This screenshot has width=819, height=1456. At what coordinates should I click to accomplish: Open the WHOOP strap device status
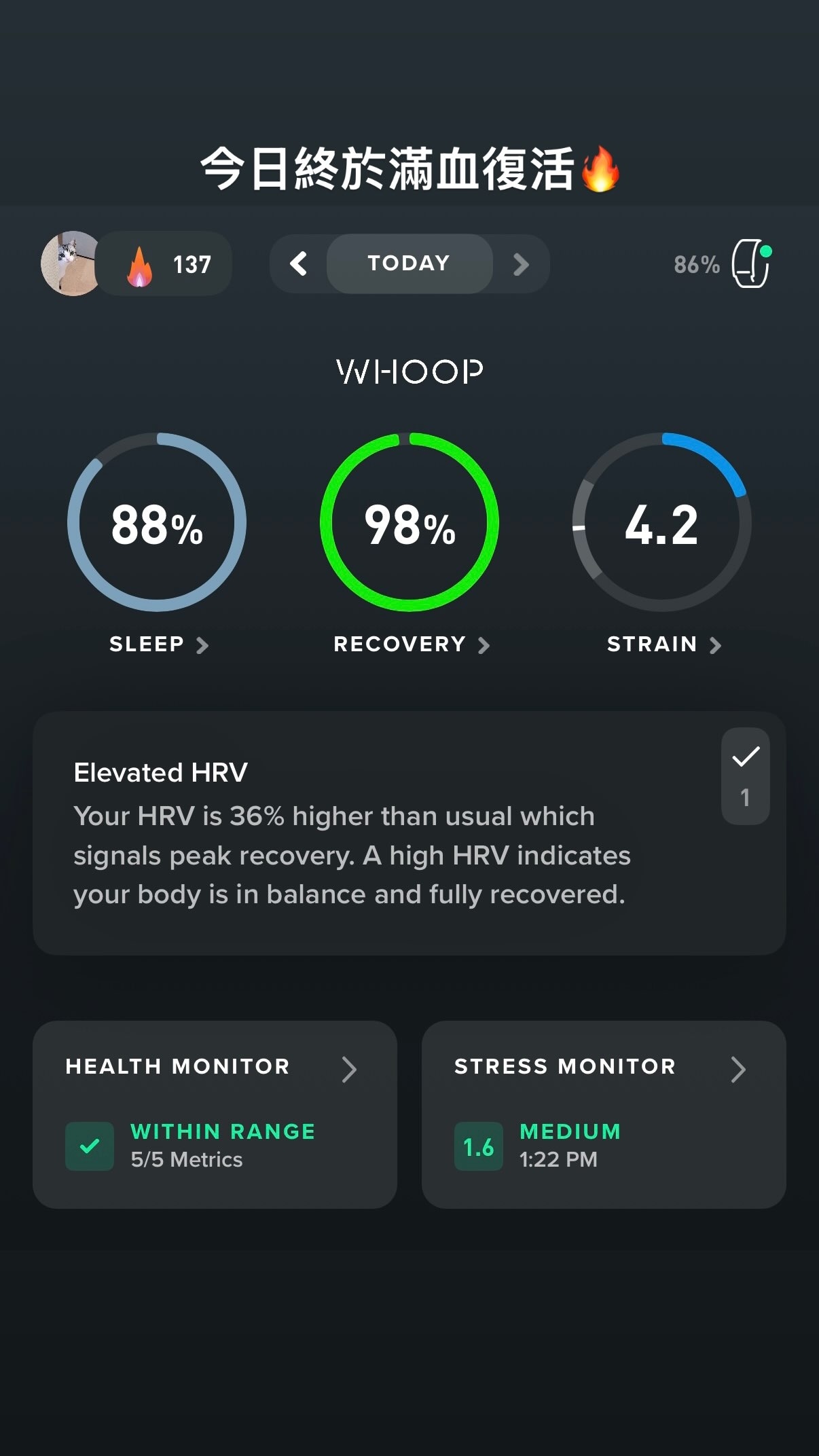point(722,264)
